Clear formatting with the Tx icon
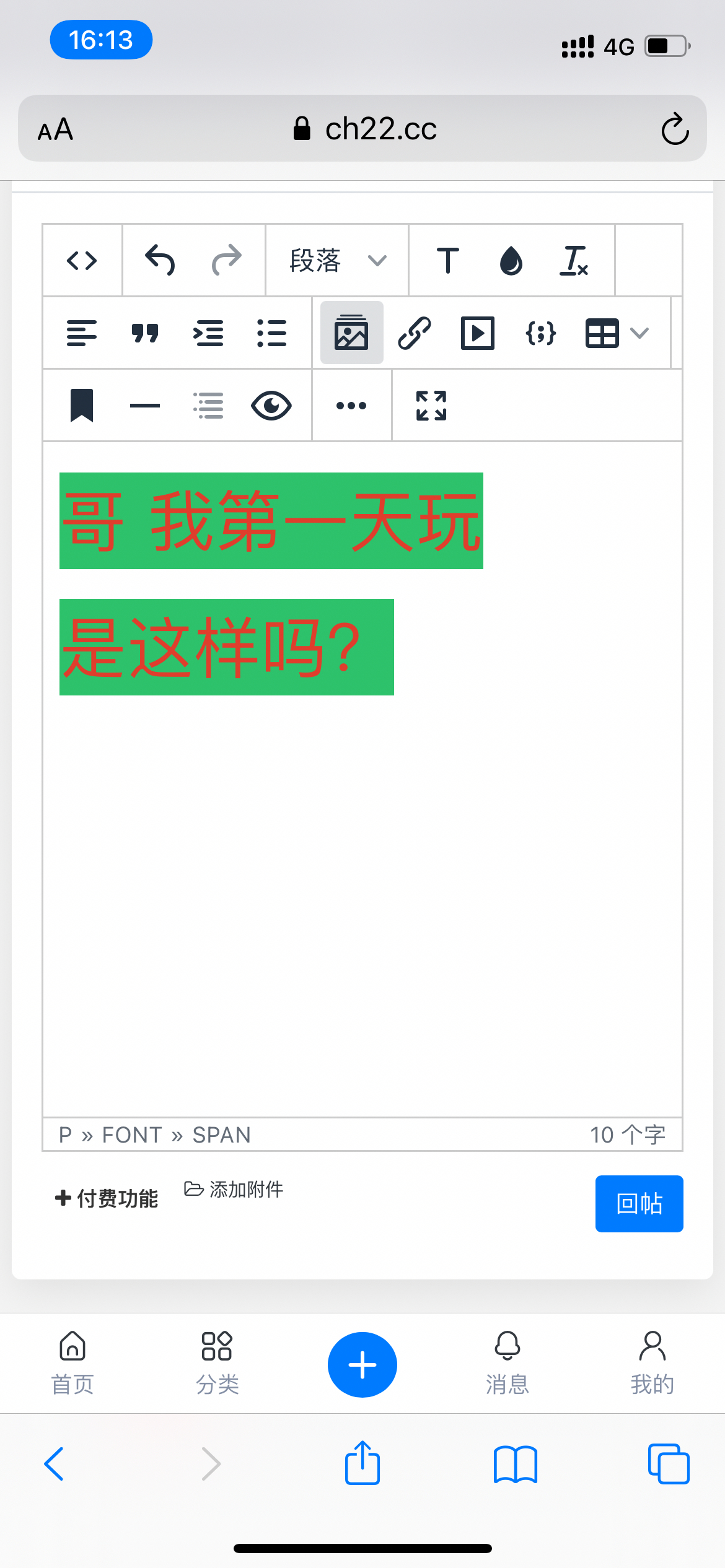725x1568 pixels. [x=574, y=260]
